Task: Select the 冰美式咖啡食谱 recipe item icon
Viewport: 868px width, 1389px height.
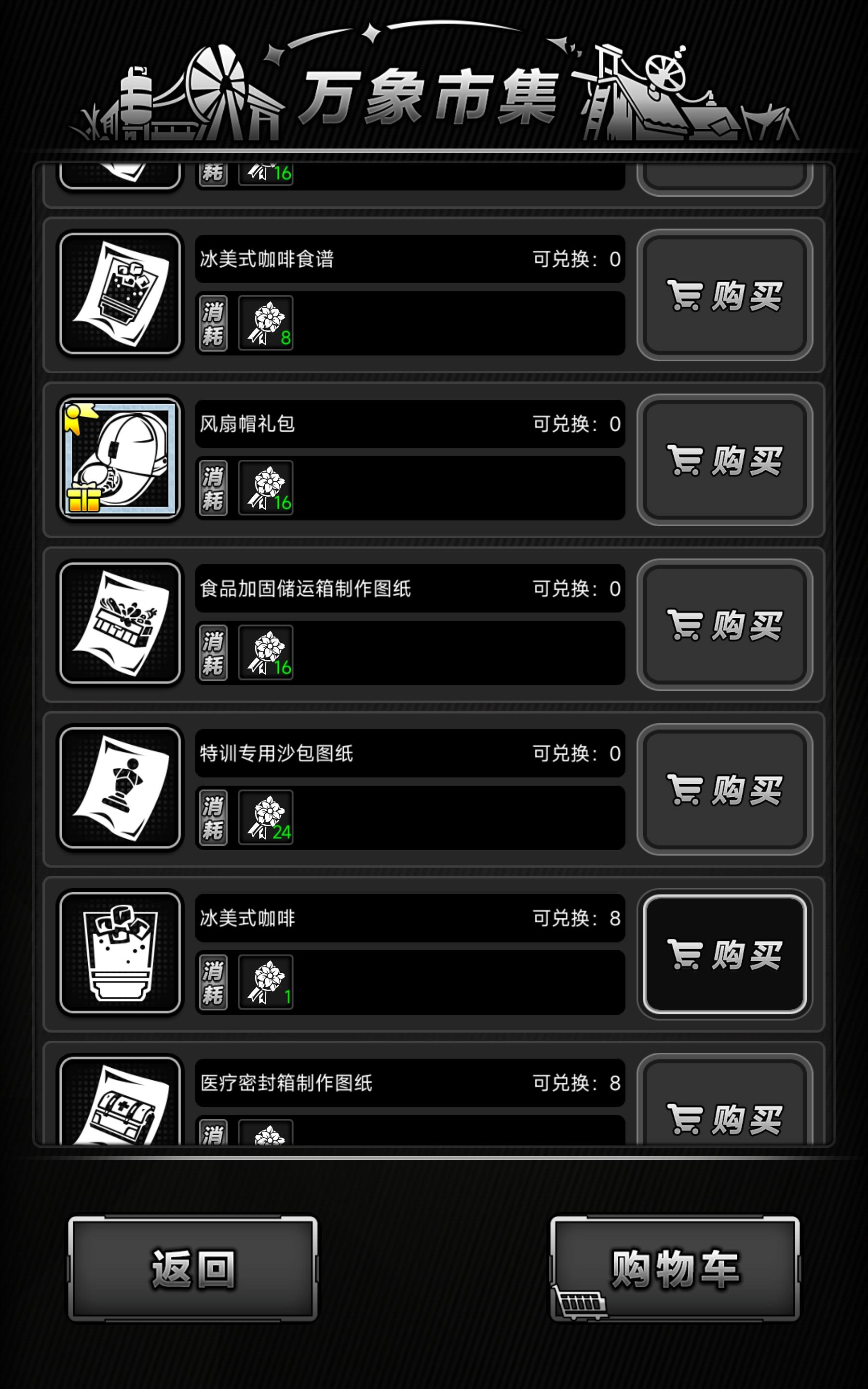Action: [121, 295]
